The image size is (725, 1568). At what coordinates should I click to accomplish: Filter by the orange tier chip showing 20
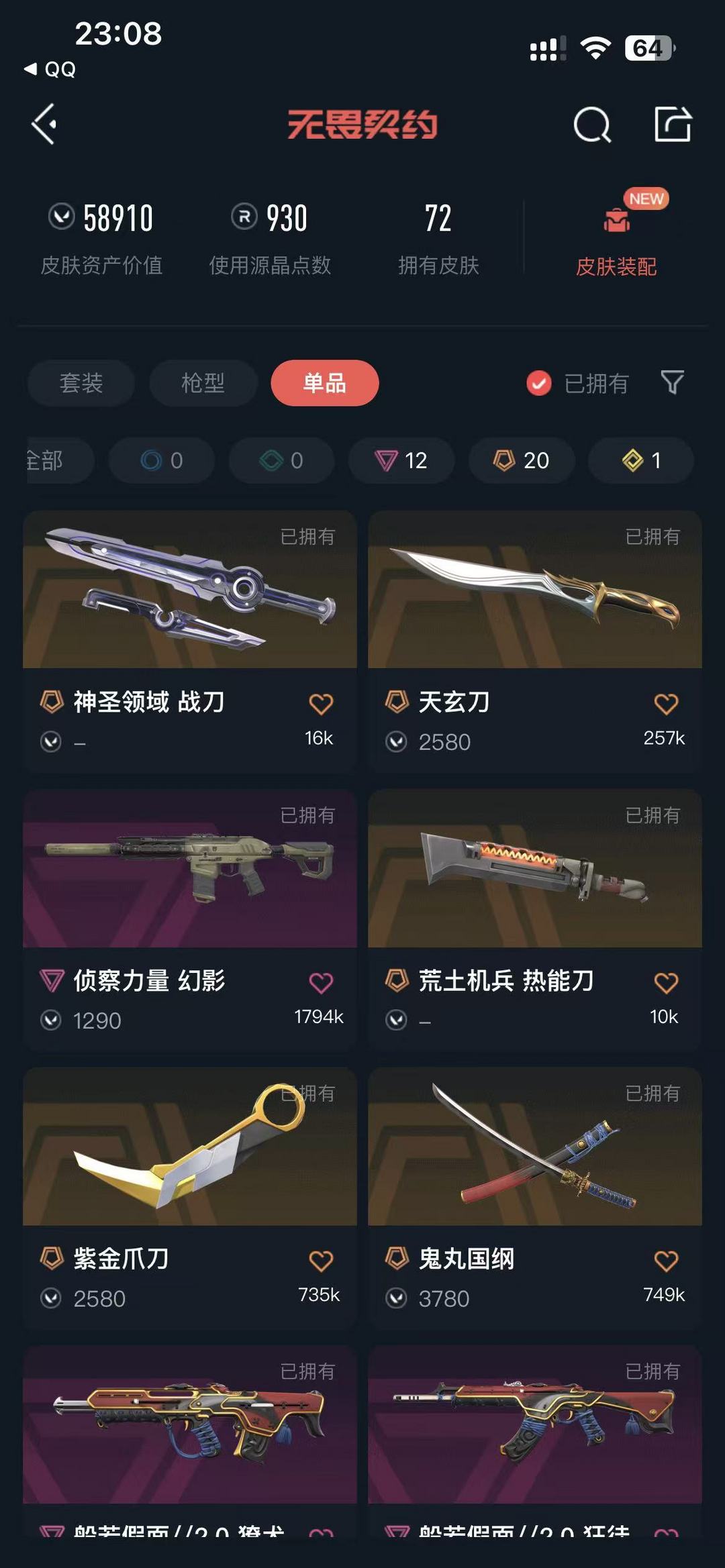(522, 460)
